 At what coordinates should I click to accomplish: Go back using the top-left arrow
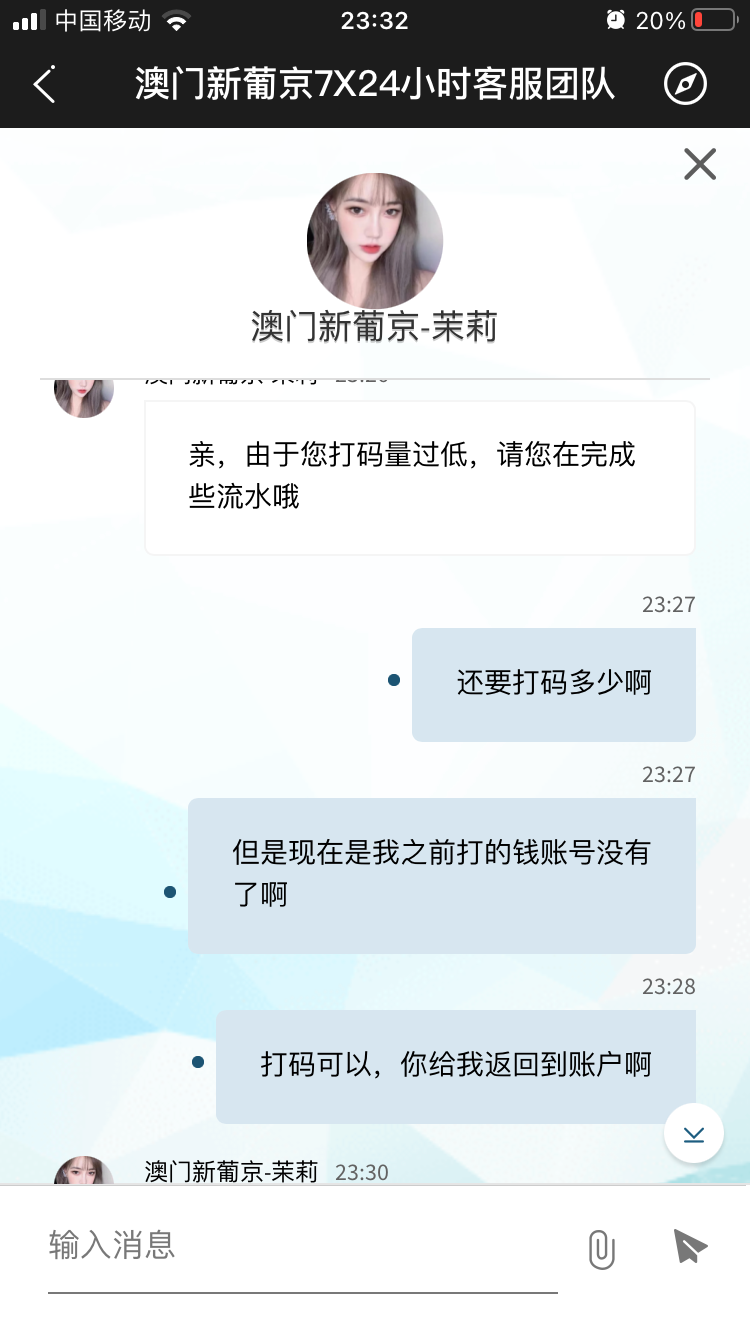point(44,85)
